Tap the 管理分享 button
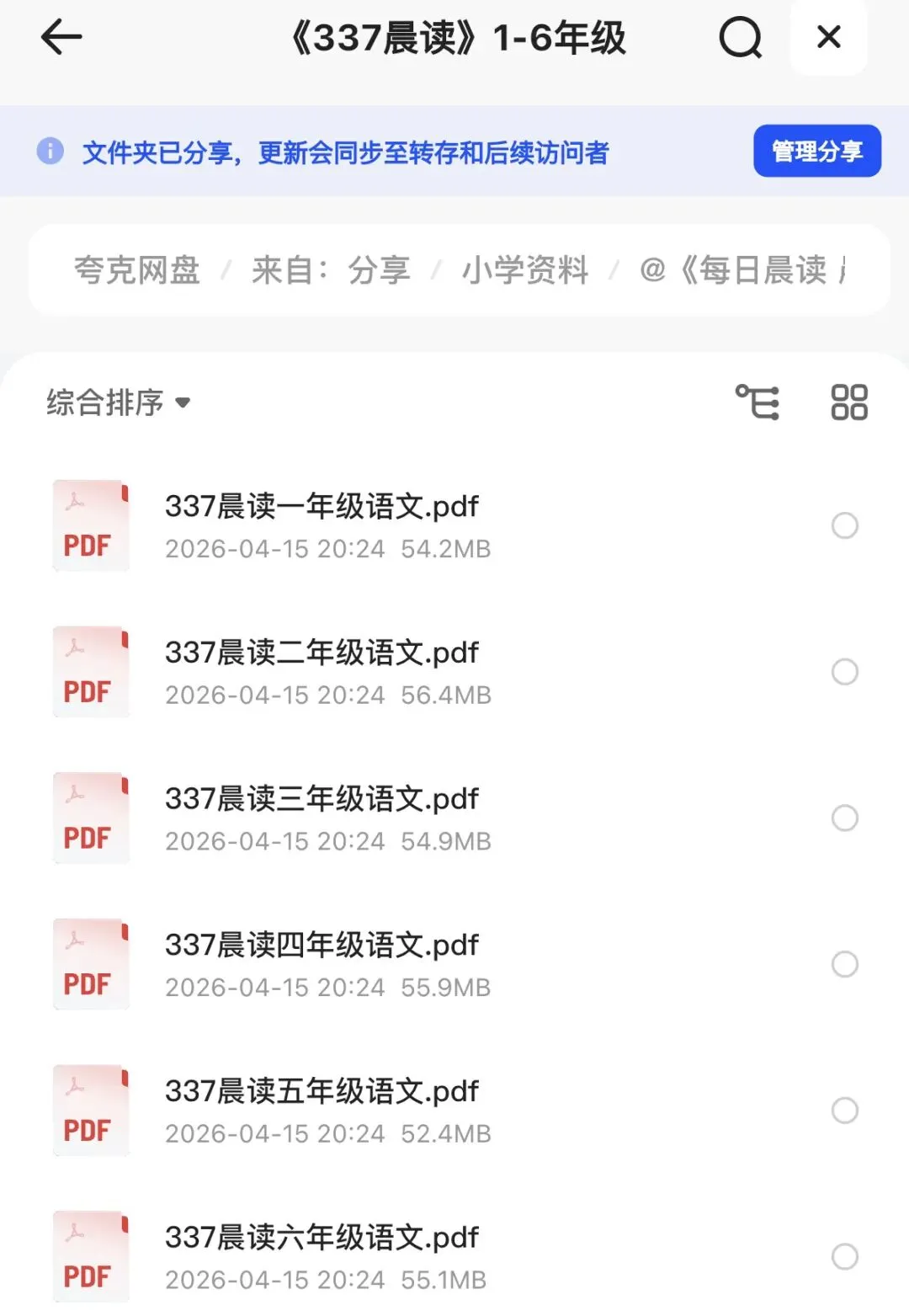The image size is (909, 1316). coord(816,152)
